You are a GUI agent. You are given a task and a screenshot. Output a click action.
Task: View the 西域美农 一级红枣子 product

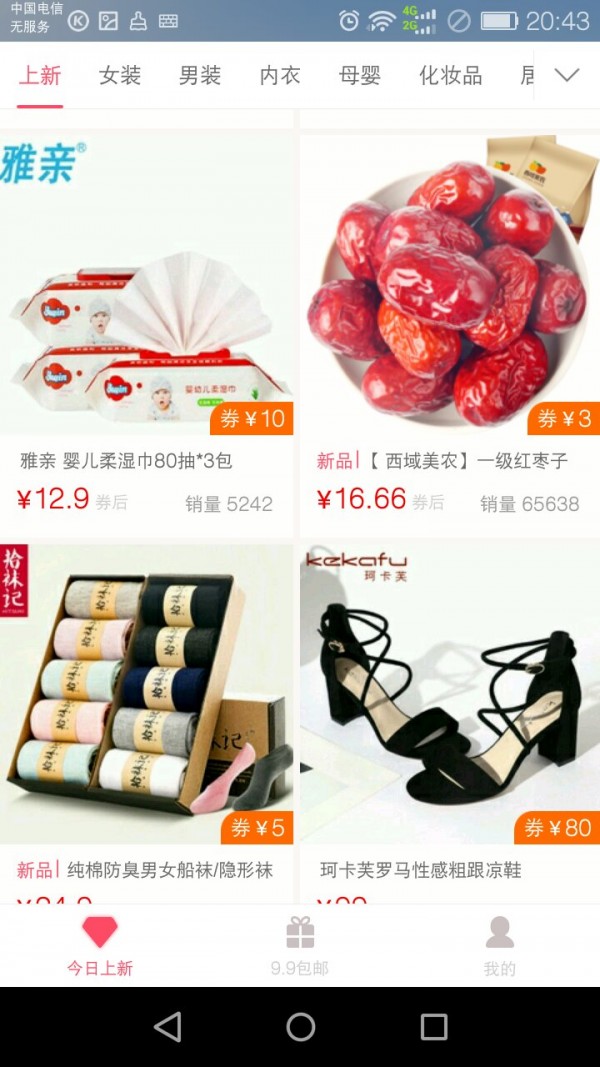tap(450, 330)
